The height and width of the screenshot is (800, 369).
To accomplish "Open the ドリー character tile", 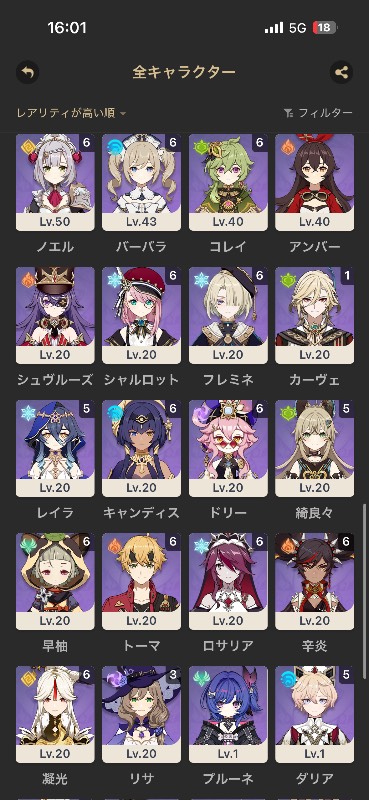I will pos(228,448).
